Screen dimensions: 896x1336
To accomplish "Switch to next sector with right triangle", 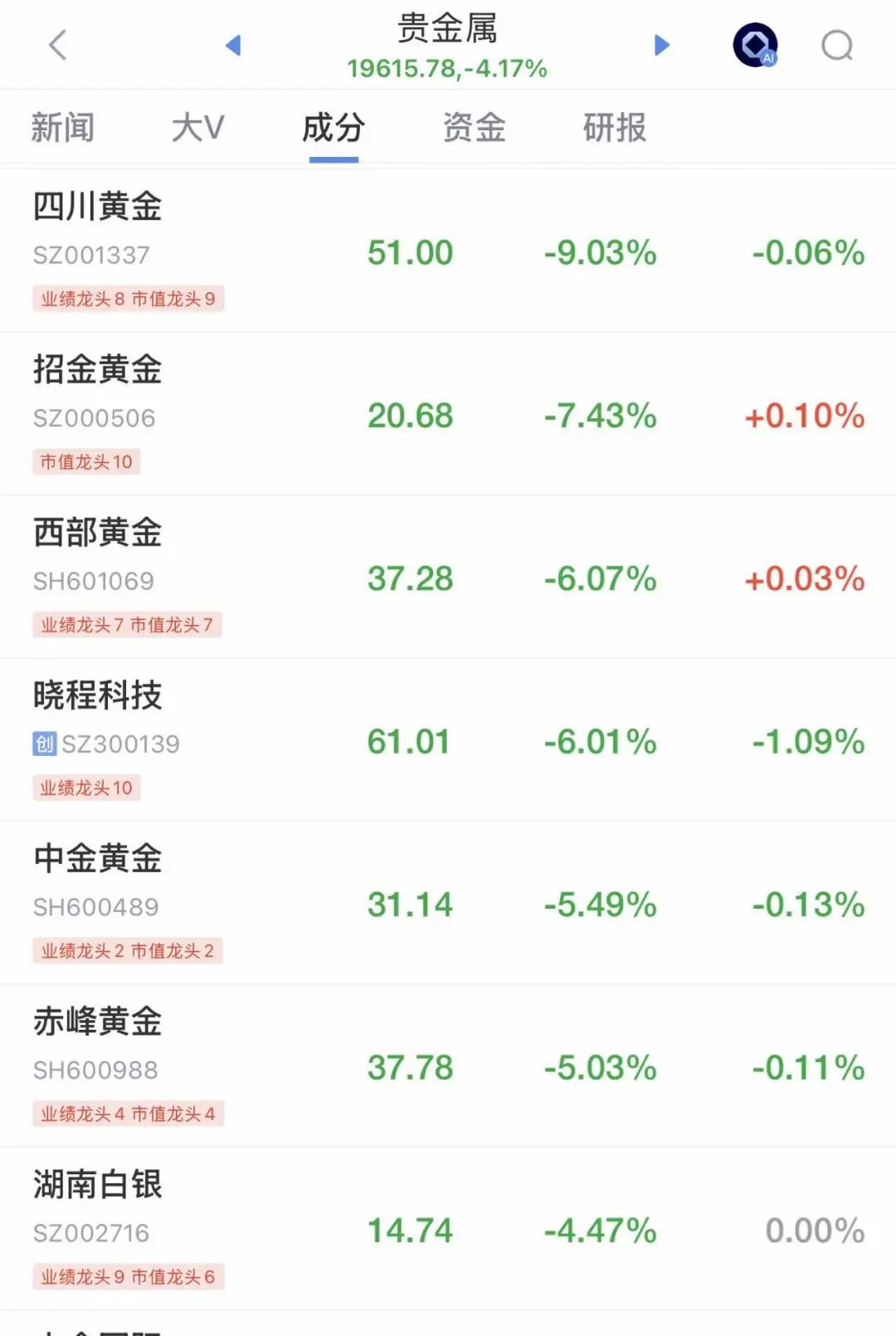I will (x=661, y=45).
